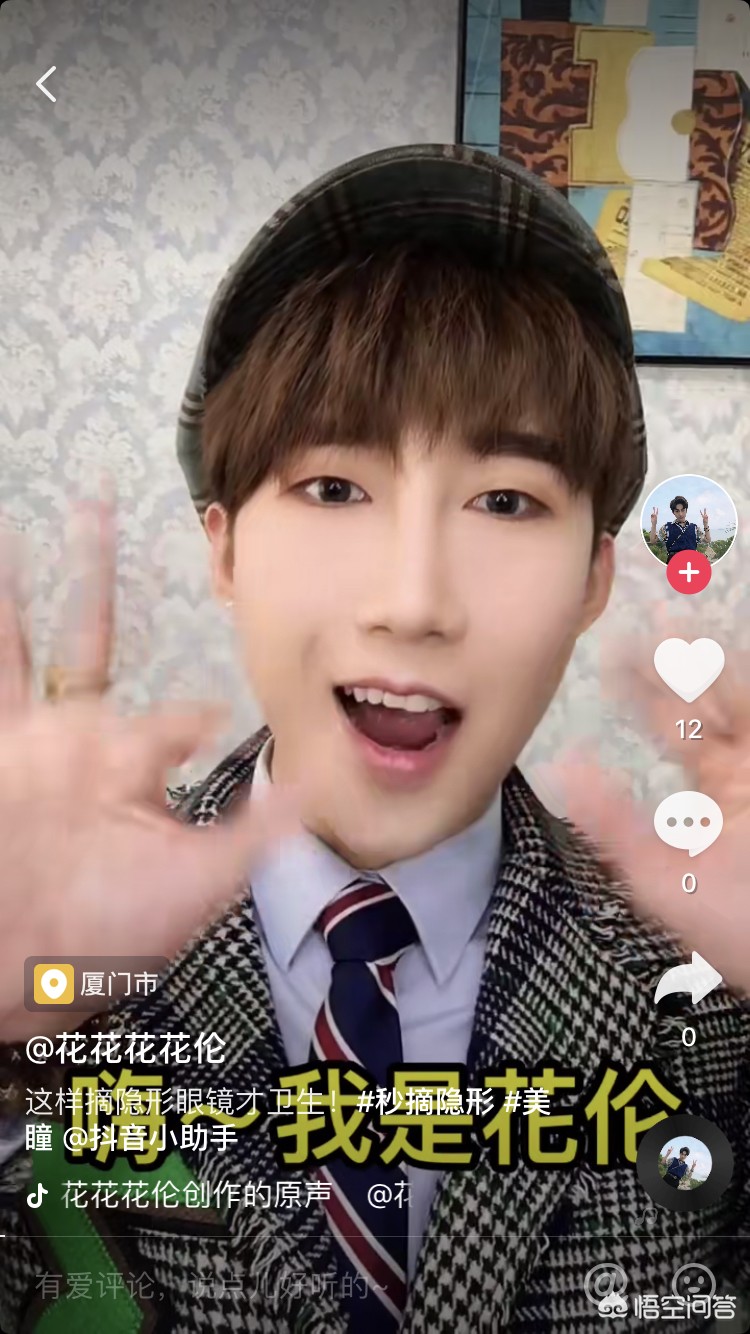Go back using the top-left arrow
This screenshot has height=1334, width=750.
click(x=46, y=85)
